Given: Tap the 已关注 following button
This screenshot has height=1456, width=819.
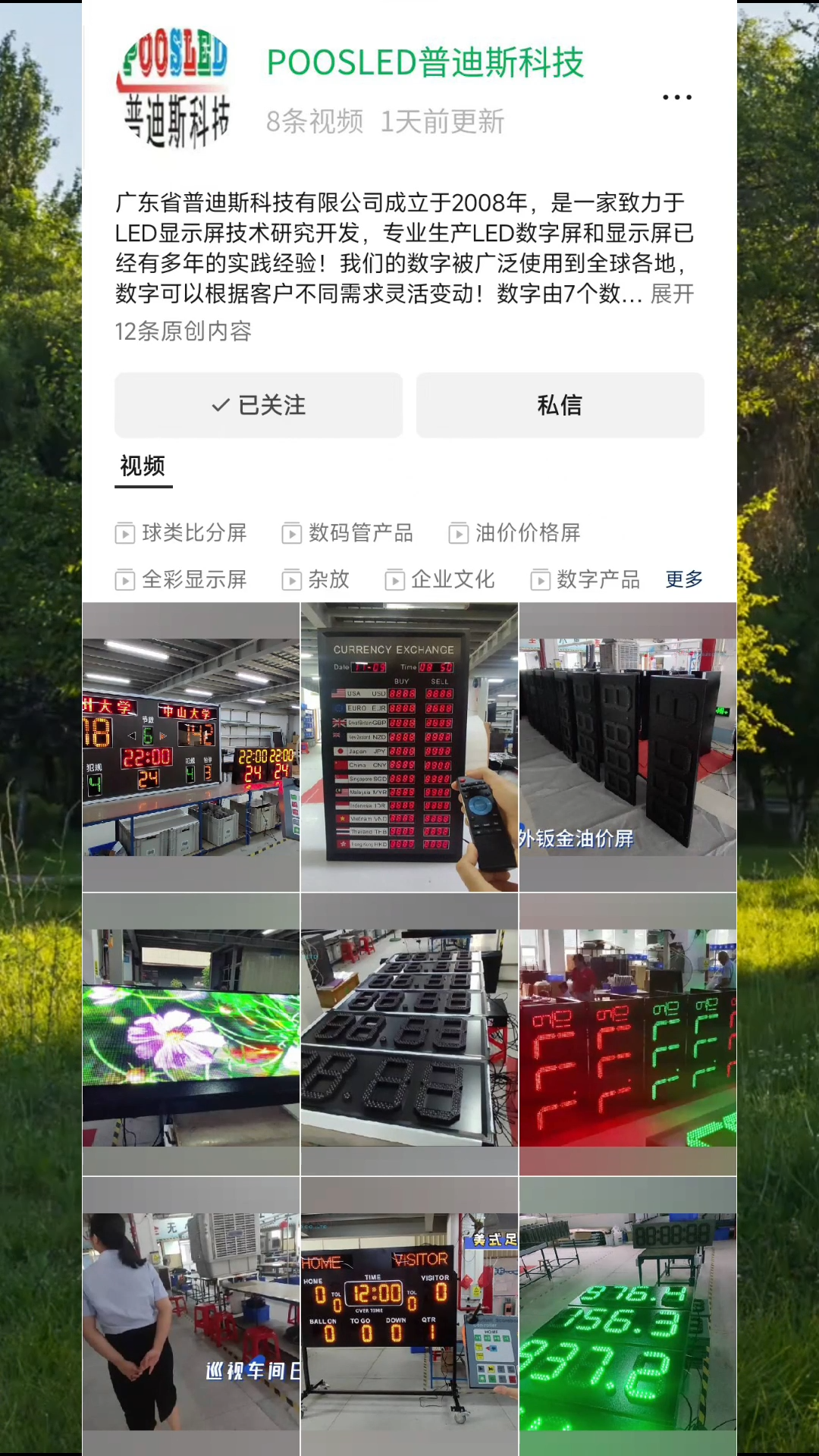Looking at the screenshot, I should [259, 405].
